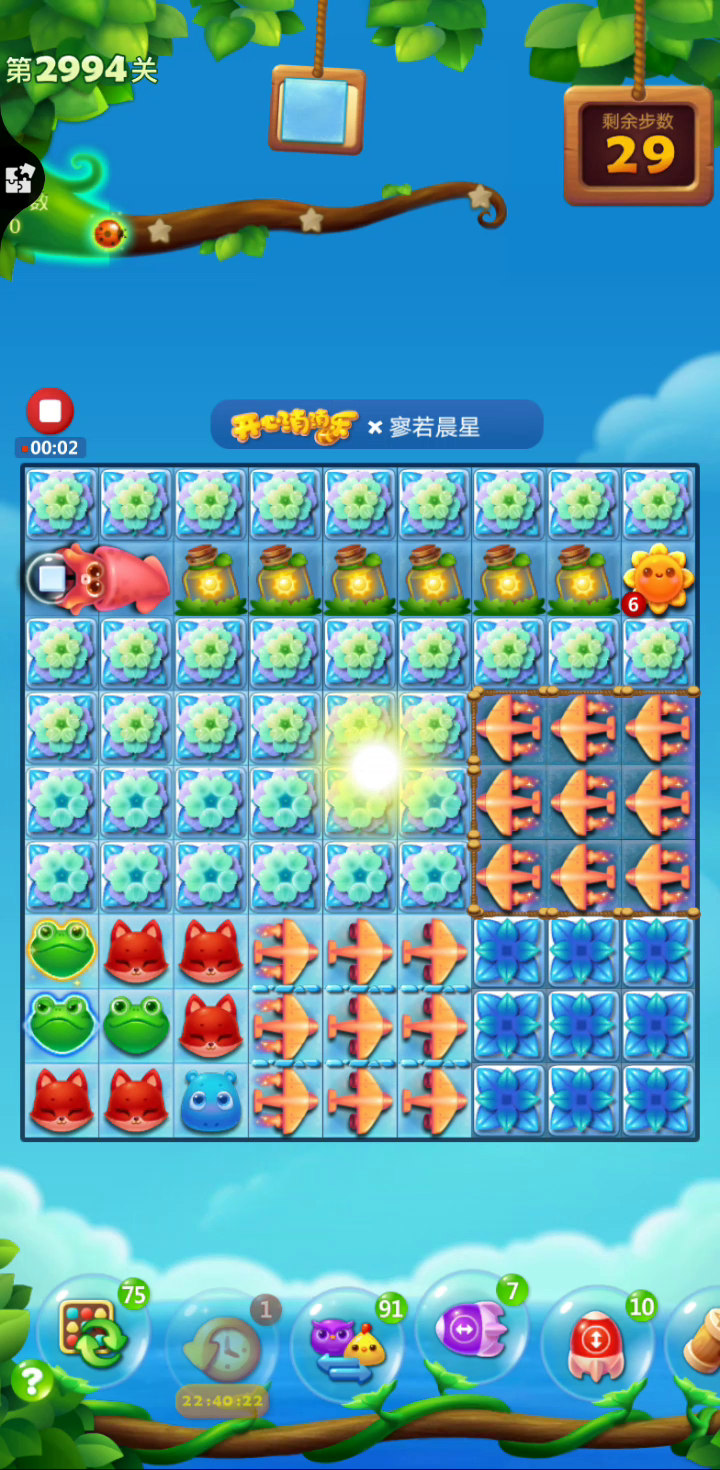Tap the sunflower tile marked 6
The height and width of the screenshot is (1470, 720).
pyautogui.click(x=658, y=579)
